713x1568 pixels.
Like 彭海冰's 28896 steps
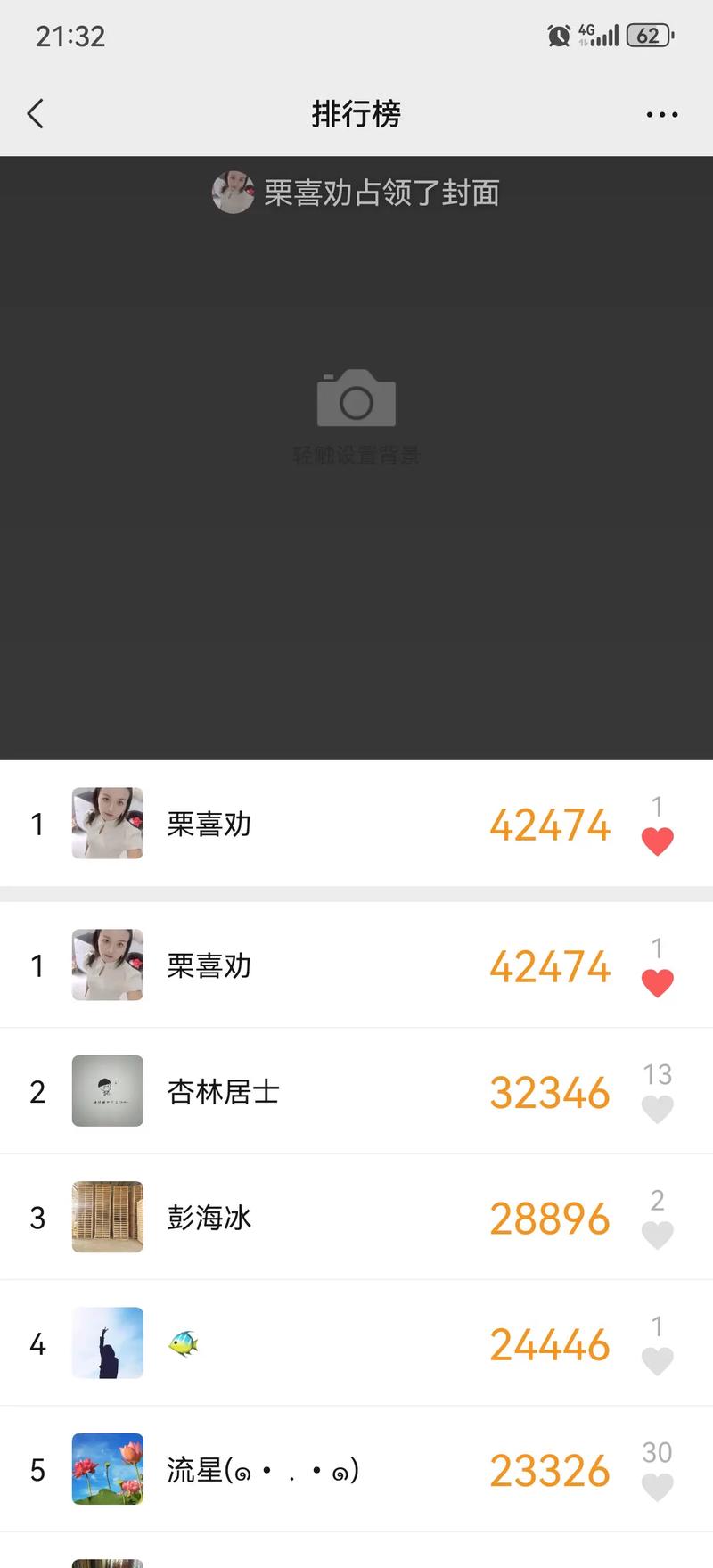click(658, 1235)
